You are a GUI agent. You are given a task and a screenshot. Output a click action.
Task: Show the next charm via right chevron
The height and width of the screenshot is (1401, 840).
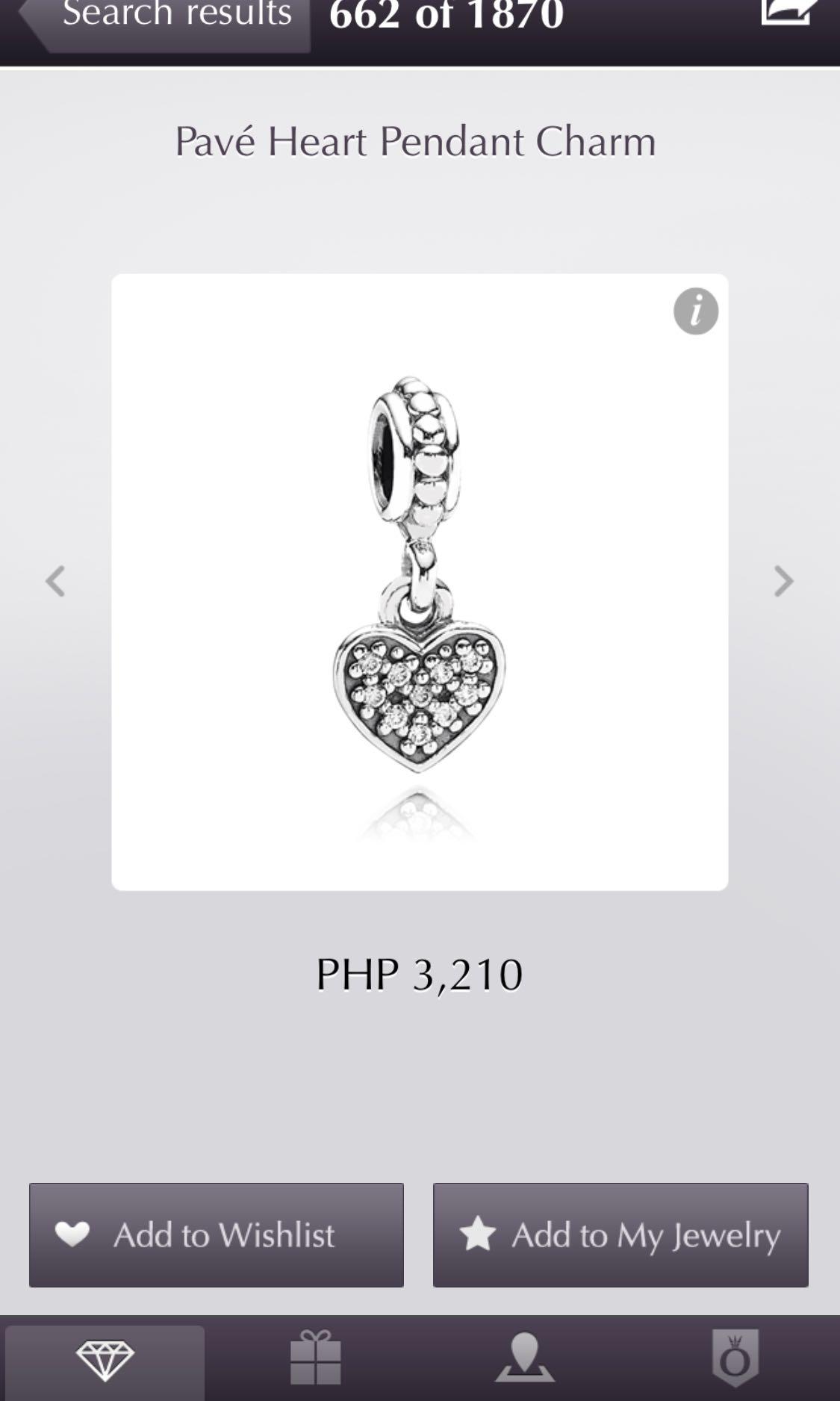(x=783, y=582)
